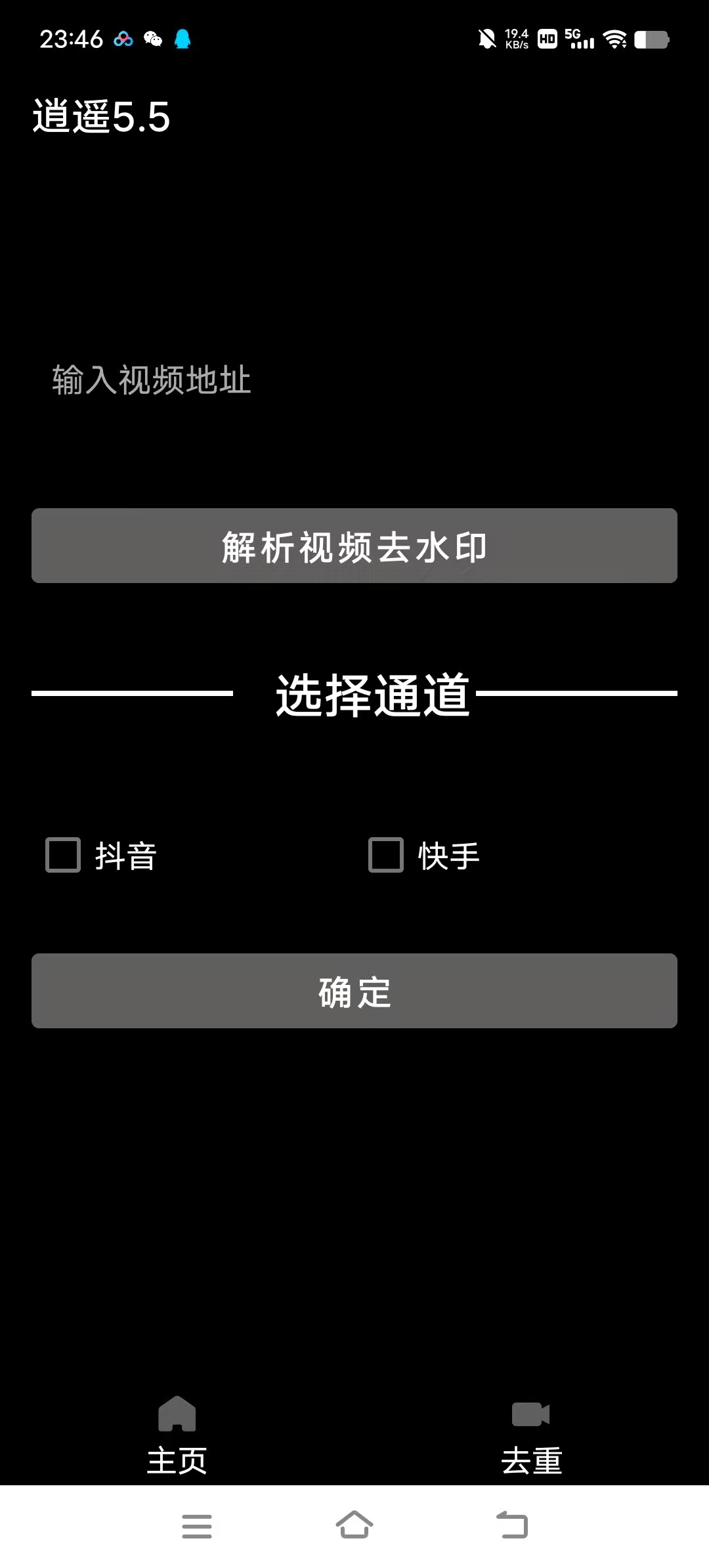
Task: Select the 快手 channel checkbox
Action: (386, 855)
